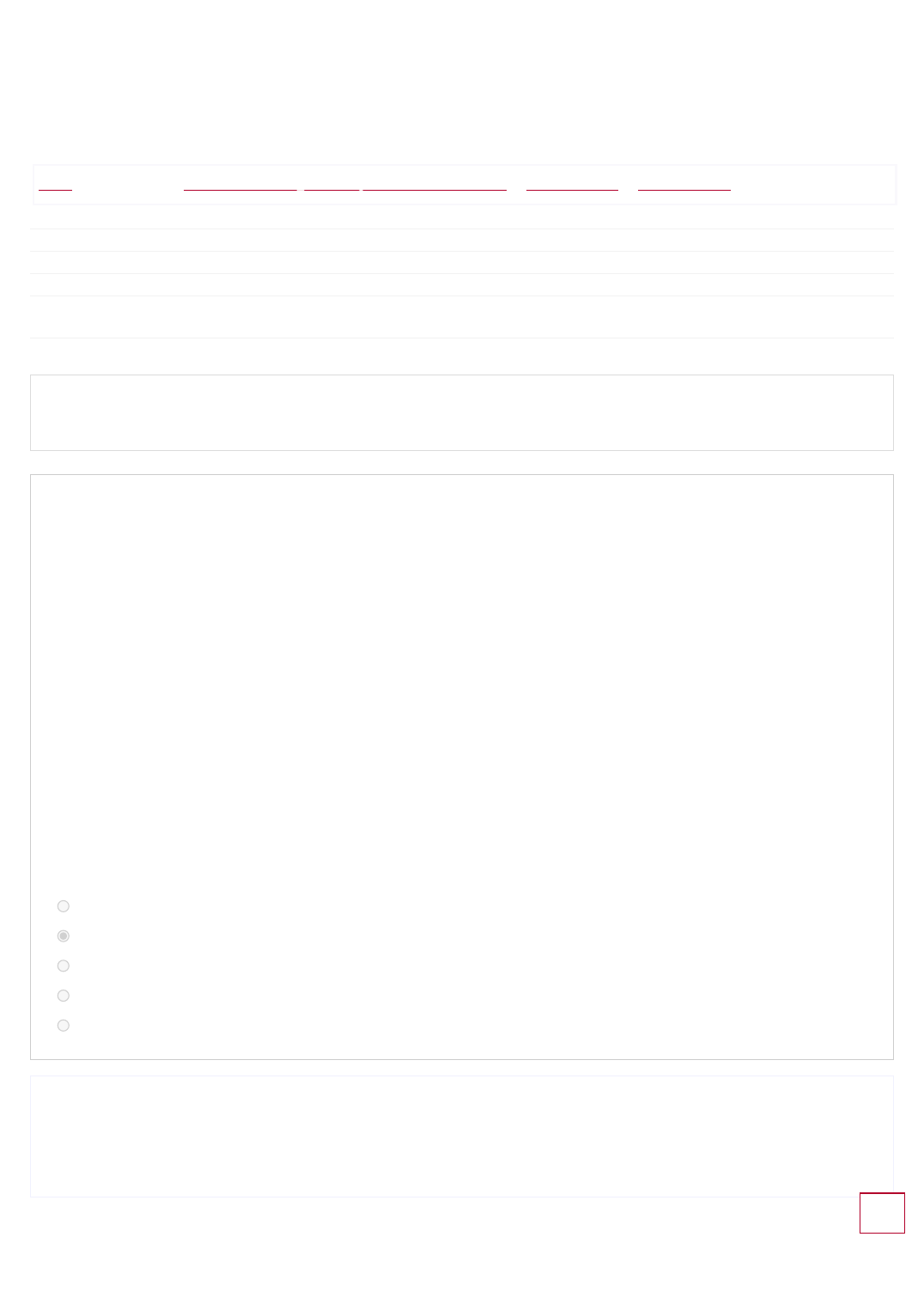This screenshot has height=1304, width=924.
Task: Tap the currently selected second radio option
Action: tap(63, 936)
